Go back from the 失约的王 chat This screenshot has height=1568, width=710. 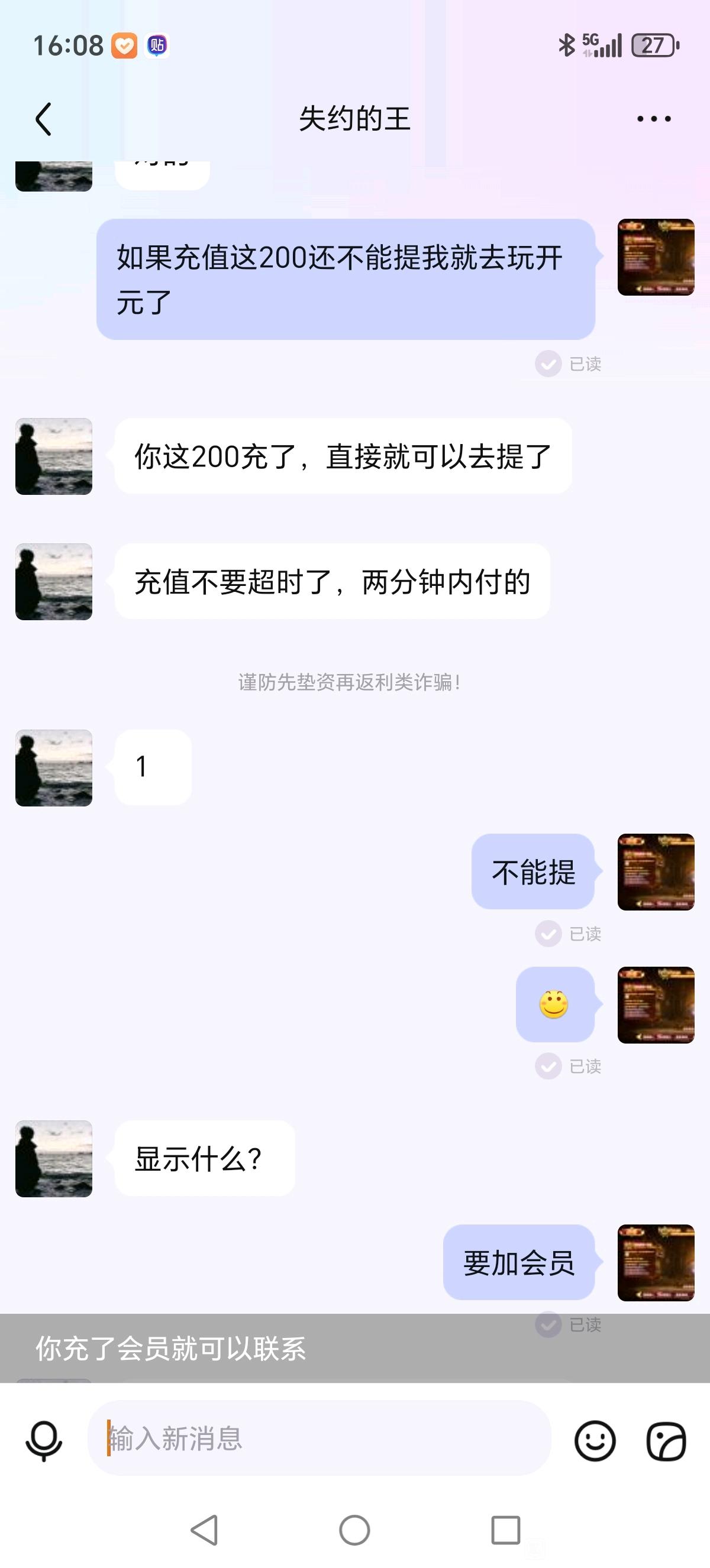[x=43, y=119]
